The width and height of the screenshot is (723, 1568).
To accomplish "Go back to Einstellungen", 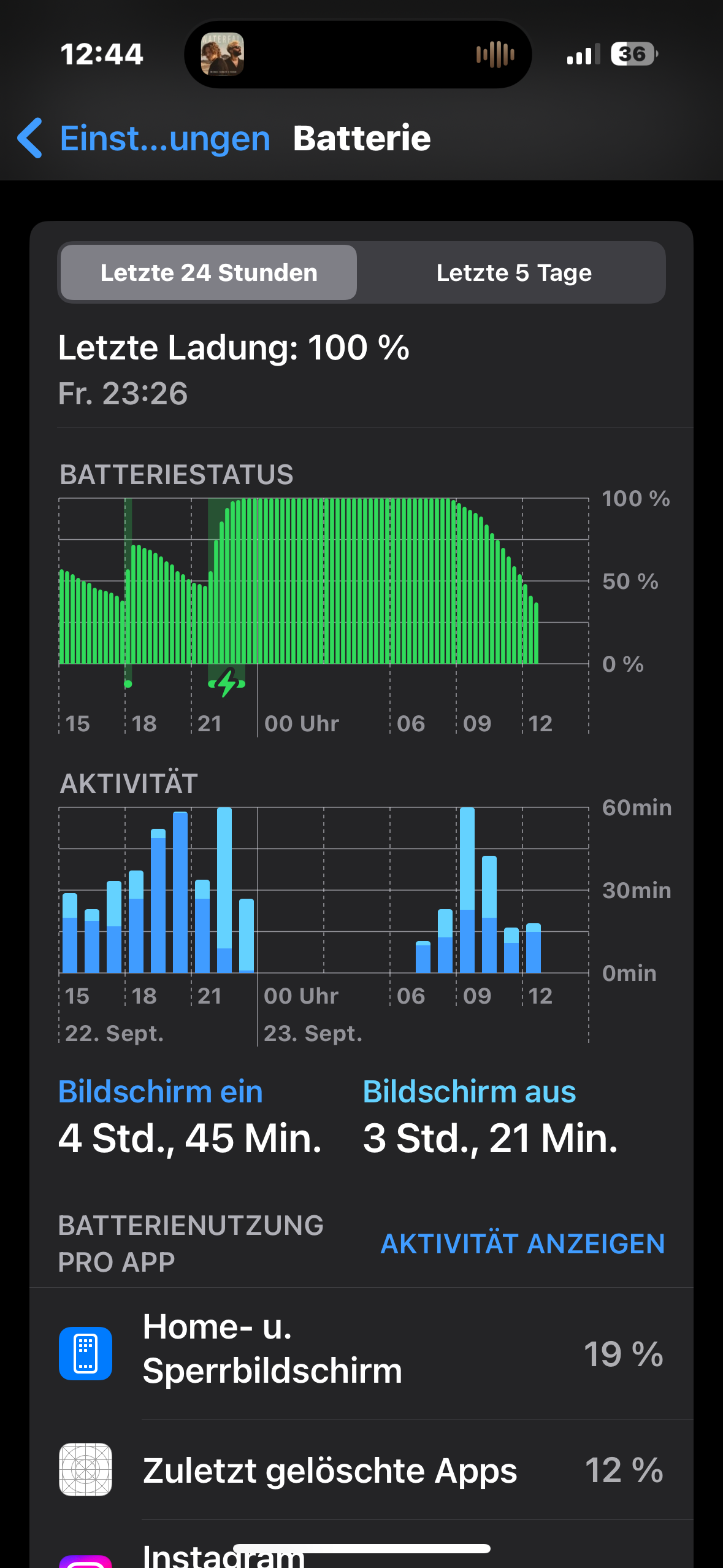I will 144,139.
